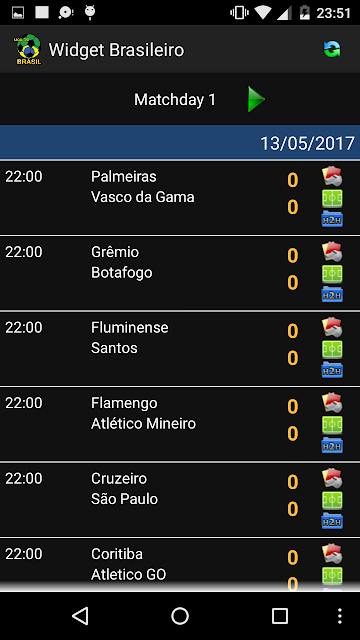Open H2H for Grêmio vs Botafogo
Image resolution: width=360 pixels, height=640 pixels.
332,294
